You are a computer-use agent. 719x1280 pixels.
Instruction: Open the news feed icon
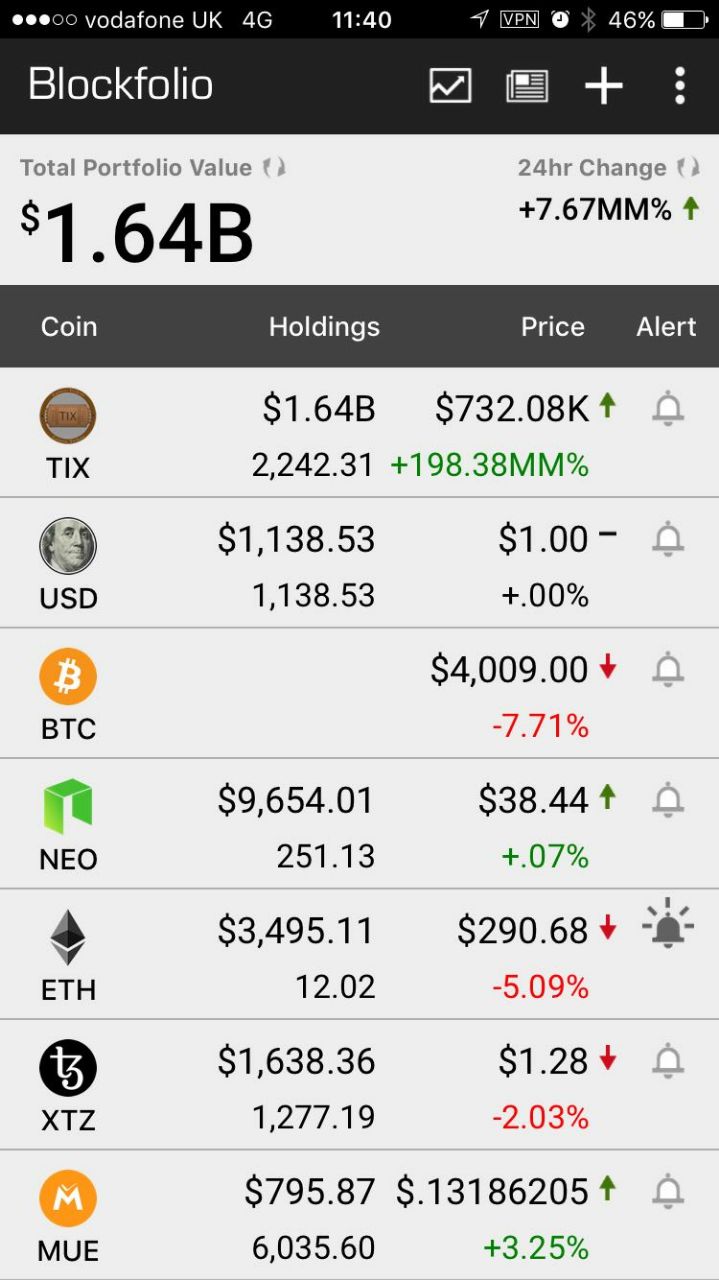coord(527,86)
